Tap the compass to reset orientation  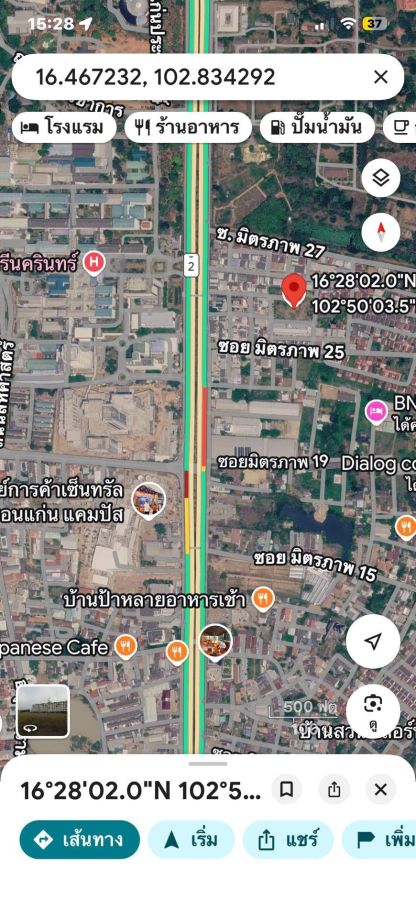(x=381, y=232)
